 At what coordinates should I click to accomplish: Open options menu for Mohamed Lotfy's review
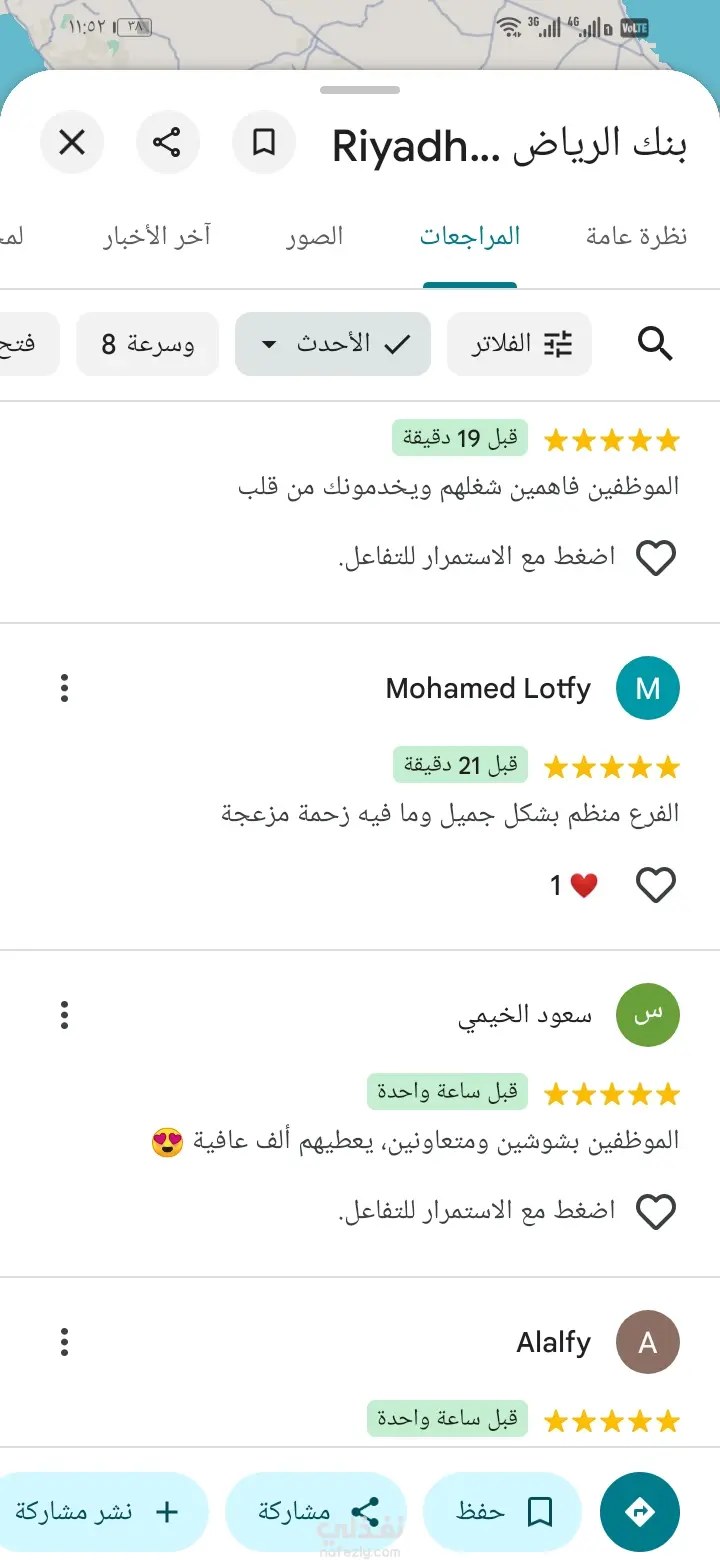coord(64,688)
